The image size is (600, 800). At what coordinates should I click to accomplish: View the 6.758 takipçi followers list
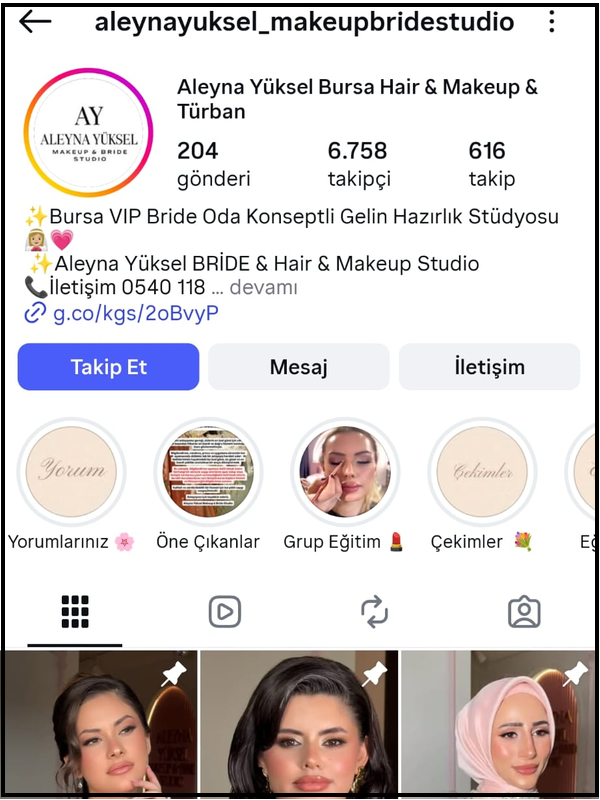pyautogui.click(x=358, y=164)
